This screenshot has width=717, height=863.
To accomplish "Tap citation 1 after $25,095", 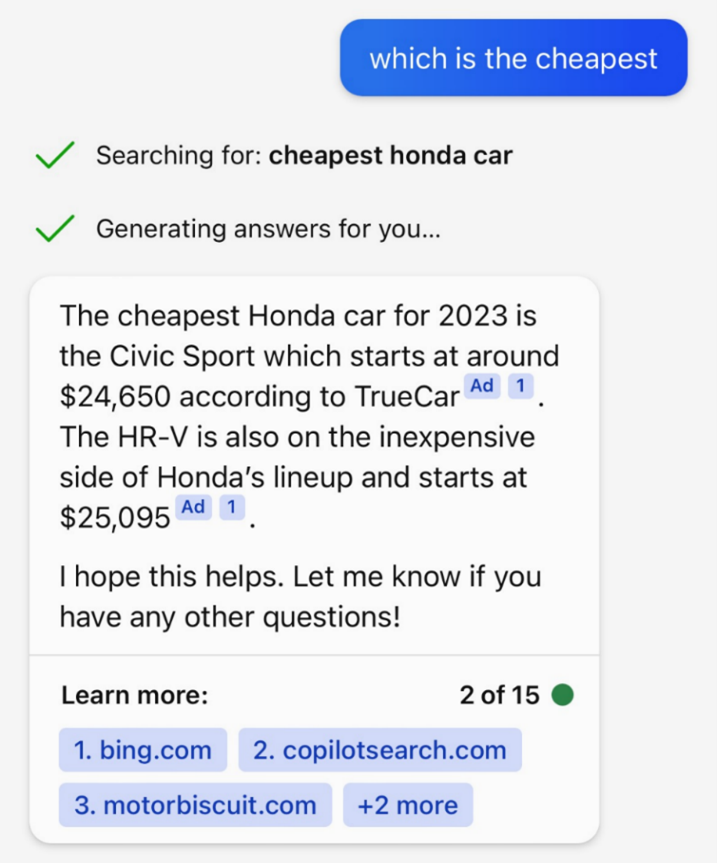I will (x=231, y=507).
